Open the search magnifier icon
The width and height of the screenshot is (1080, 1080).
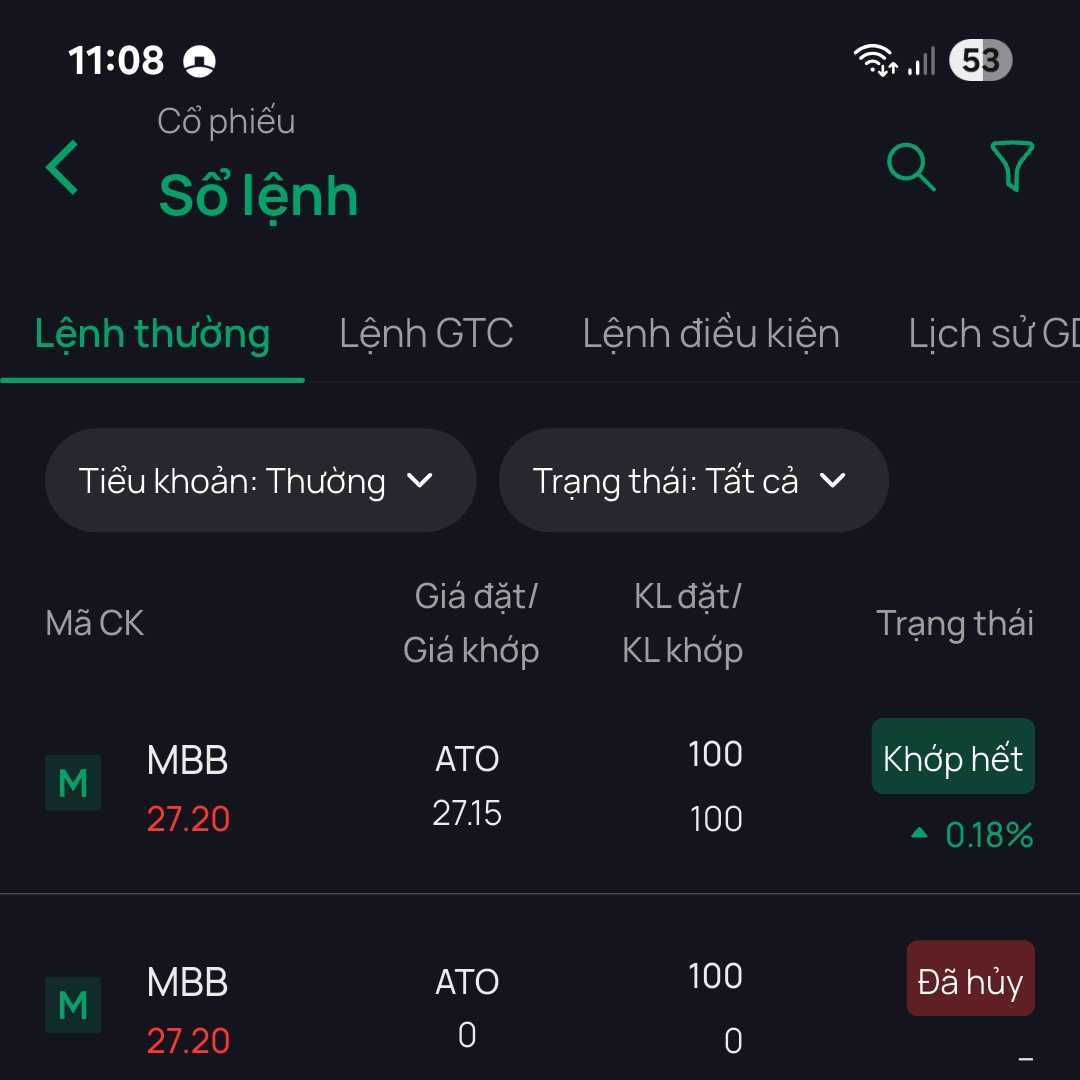[910, 167]
